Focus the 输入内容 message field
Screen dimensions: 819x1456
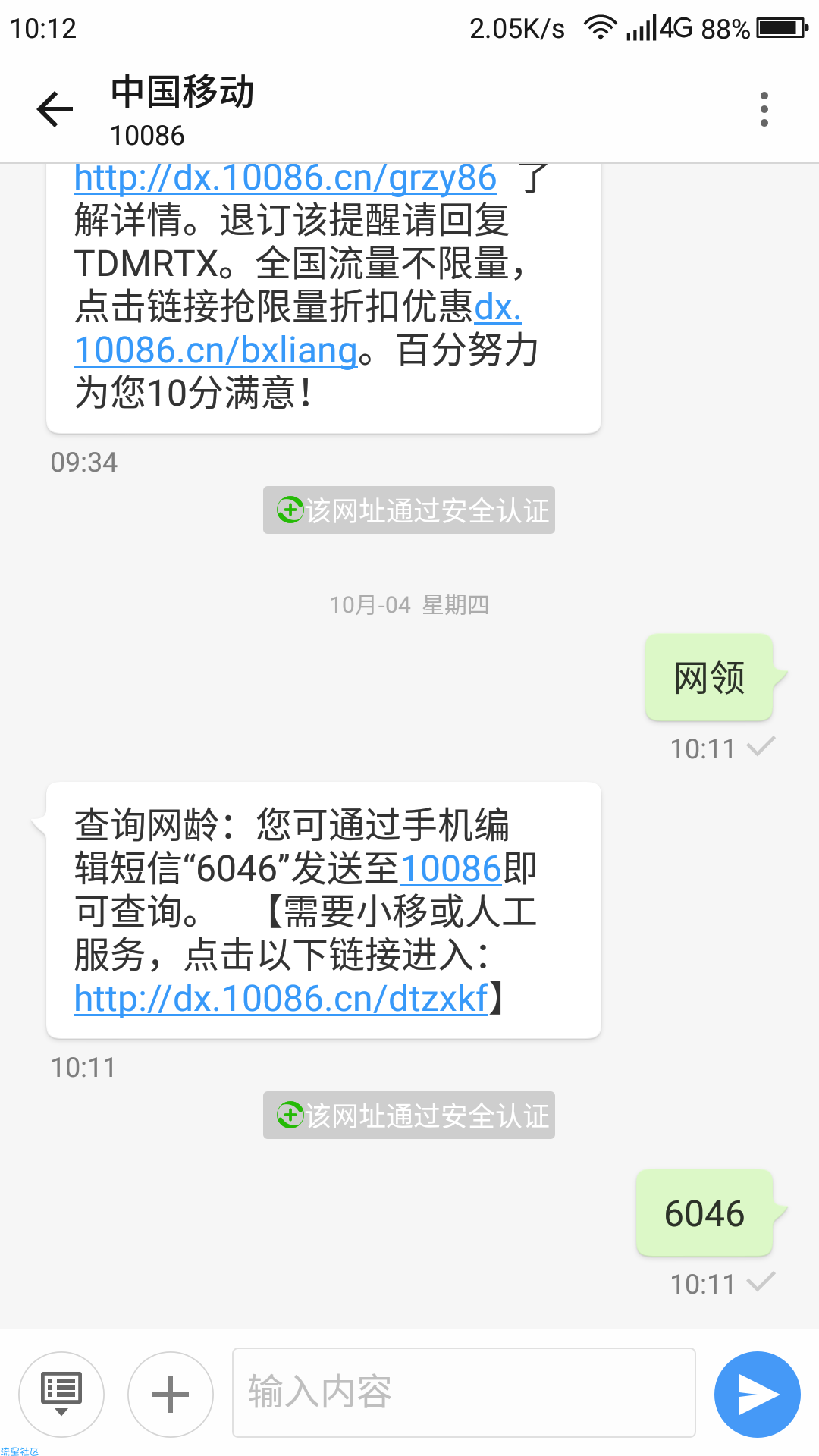tap(463, 1392)
